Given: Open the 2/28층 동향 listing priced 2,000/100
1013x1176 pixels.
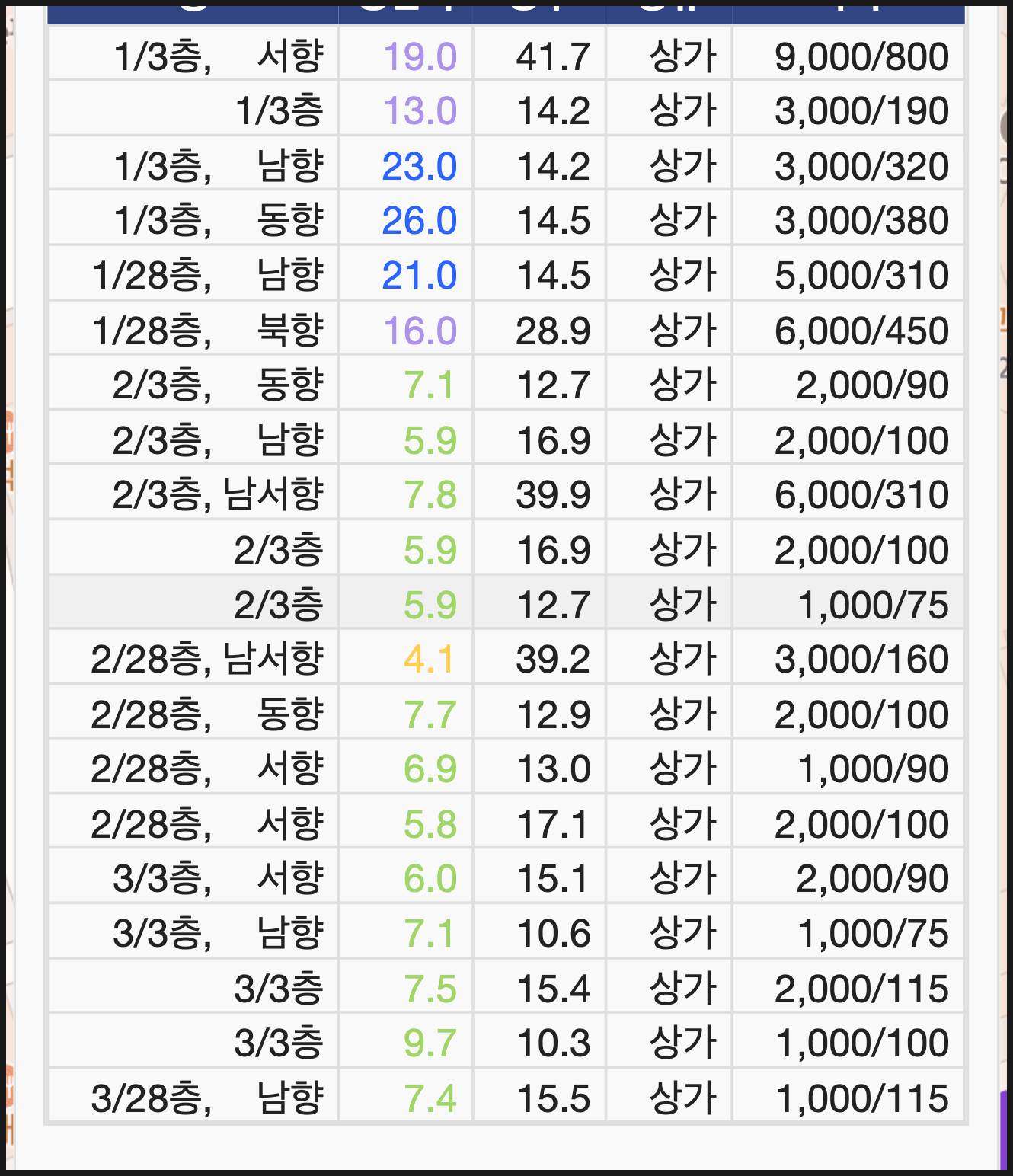Looking at the screenshot, I should coord(506,714).
